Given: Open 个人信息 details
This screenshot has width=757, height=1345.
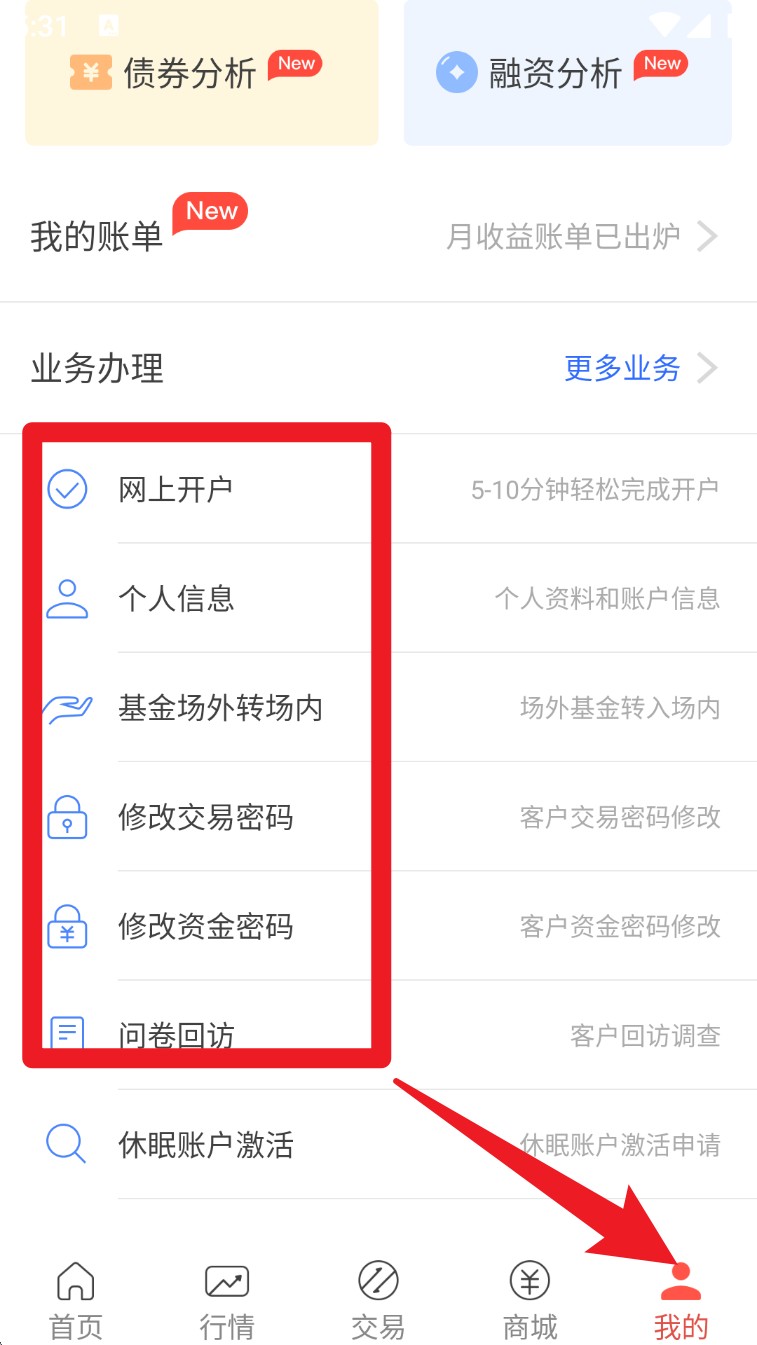Looking at the screenshot, I should (378, 599).
